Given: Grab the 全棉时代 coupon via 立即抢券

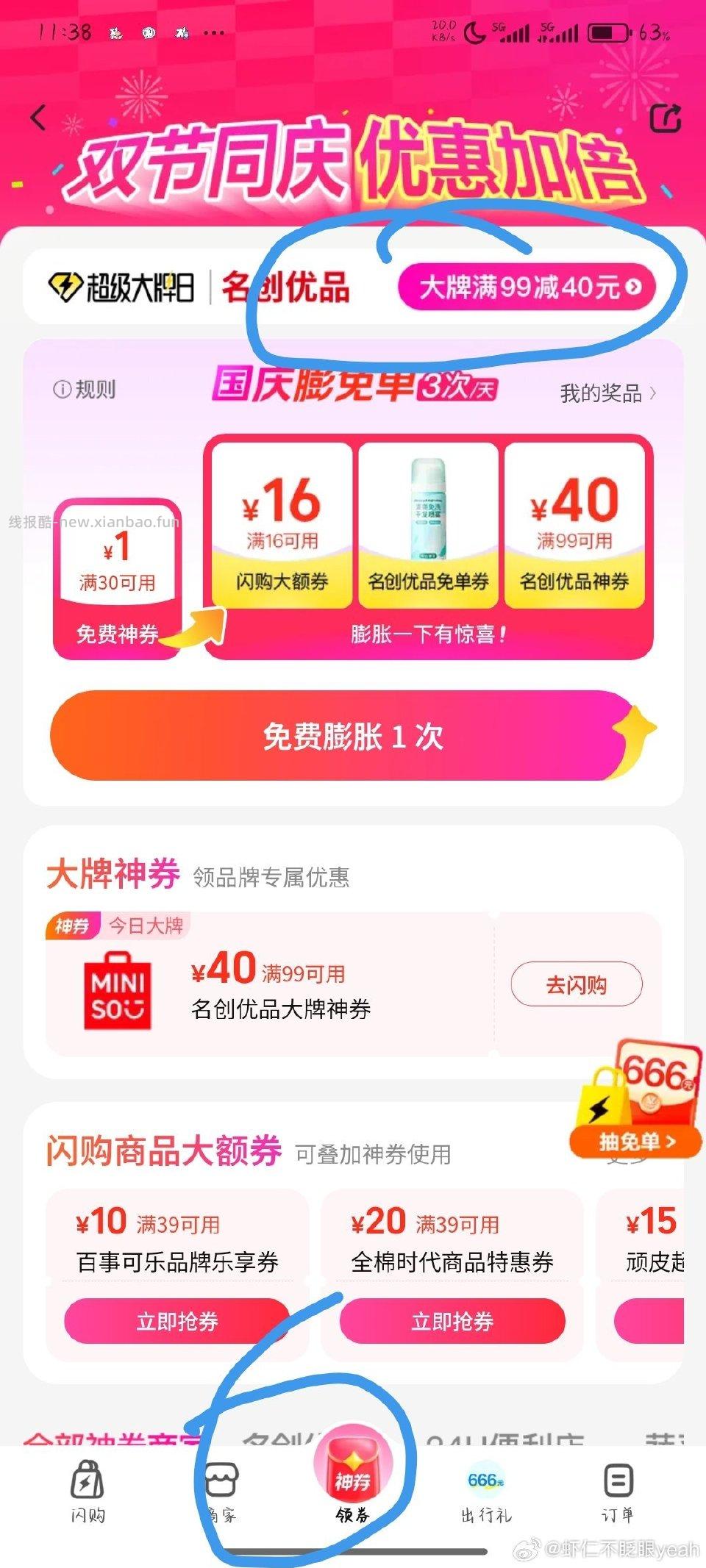Looking at the screenshot, I should click(452, 1321).
